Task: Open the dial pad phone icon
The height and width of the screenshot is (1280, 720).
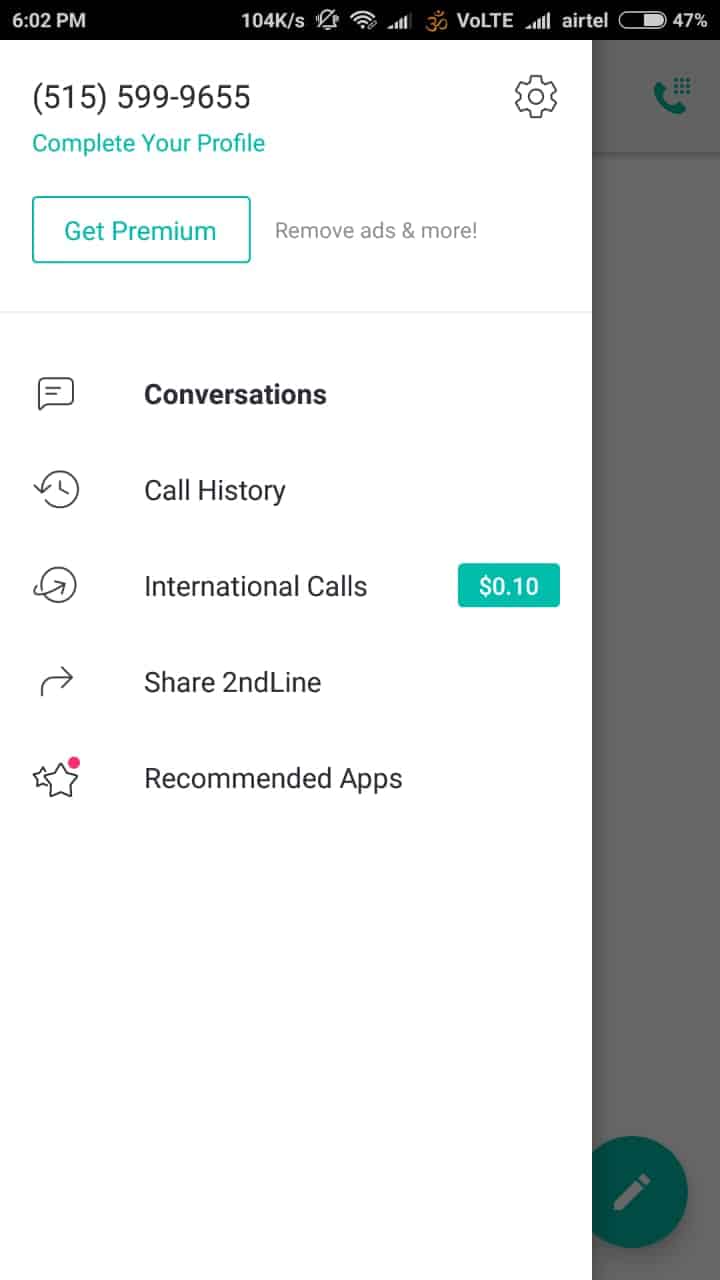Action: click(671, 96)
